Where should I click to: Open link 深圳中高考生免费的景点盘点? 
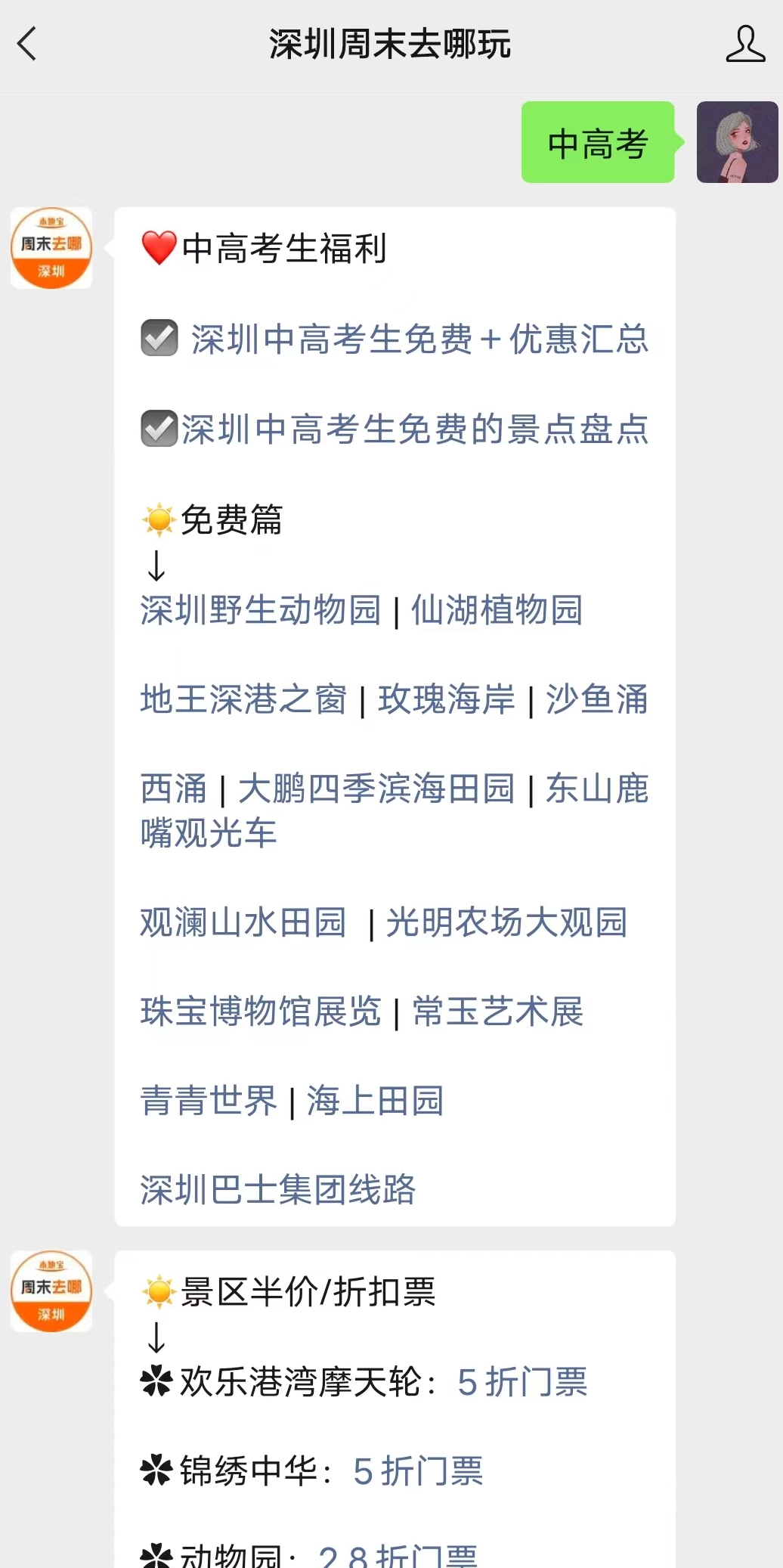[415, 429]
